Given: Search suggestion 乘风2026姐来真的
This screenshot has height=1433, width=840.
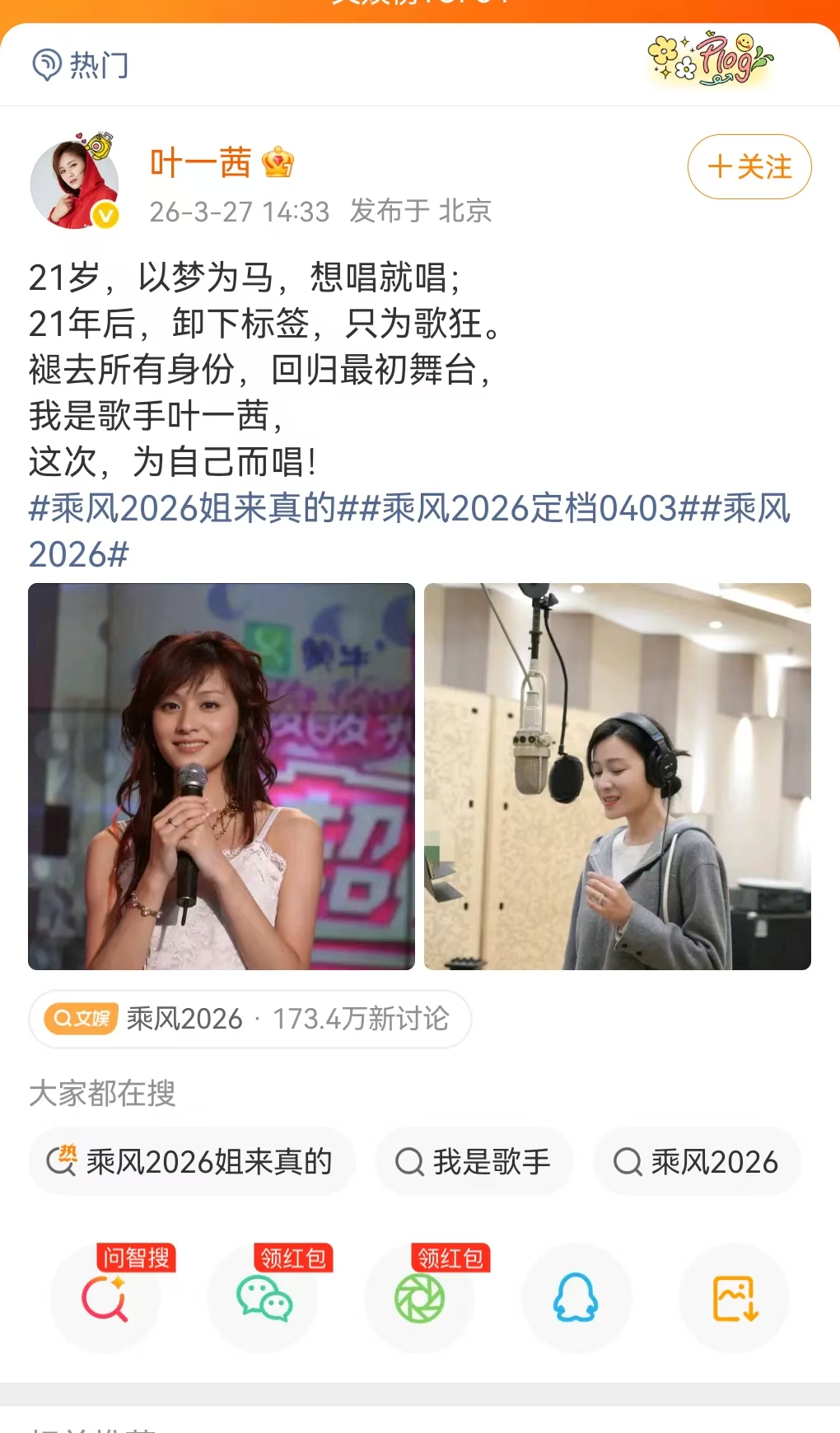Looking at the screenshot, I should (x=192, y=1162).
